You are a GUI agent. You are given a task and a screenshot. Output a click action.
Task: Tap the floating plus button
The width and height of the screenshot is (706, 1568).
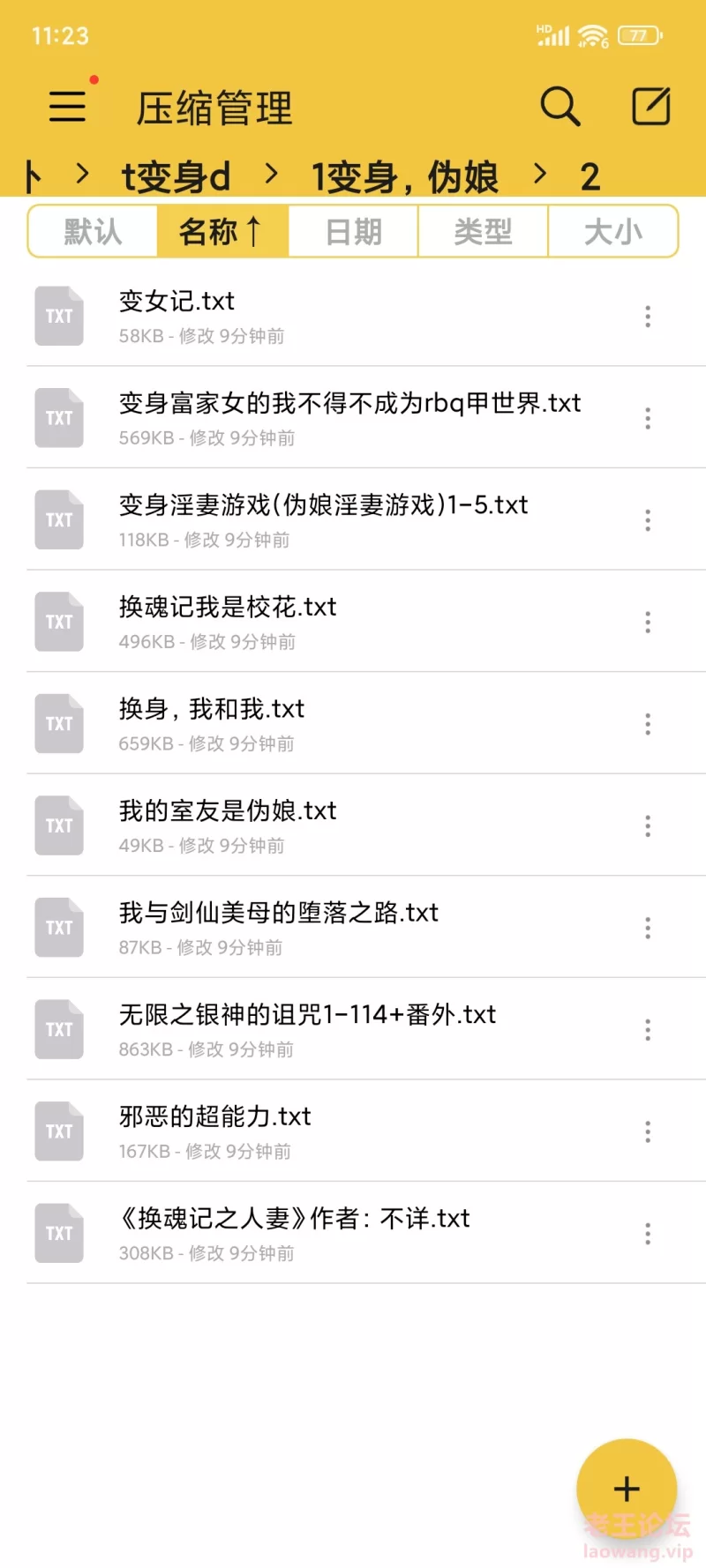point(627,1489)
